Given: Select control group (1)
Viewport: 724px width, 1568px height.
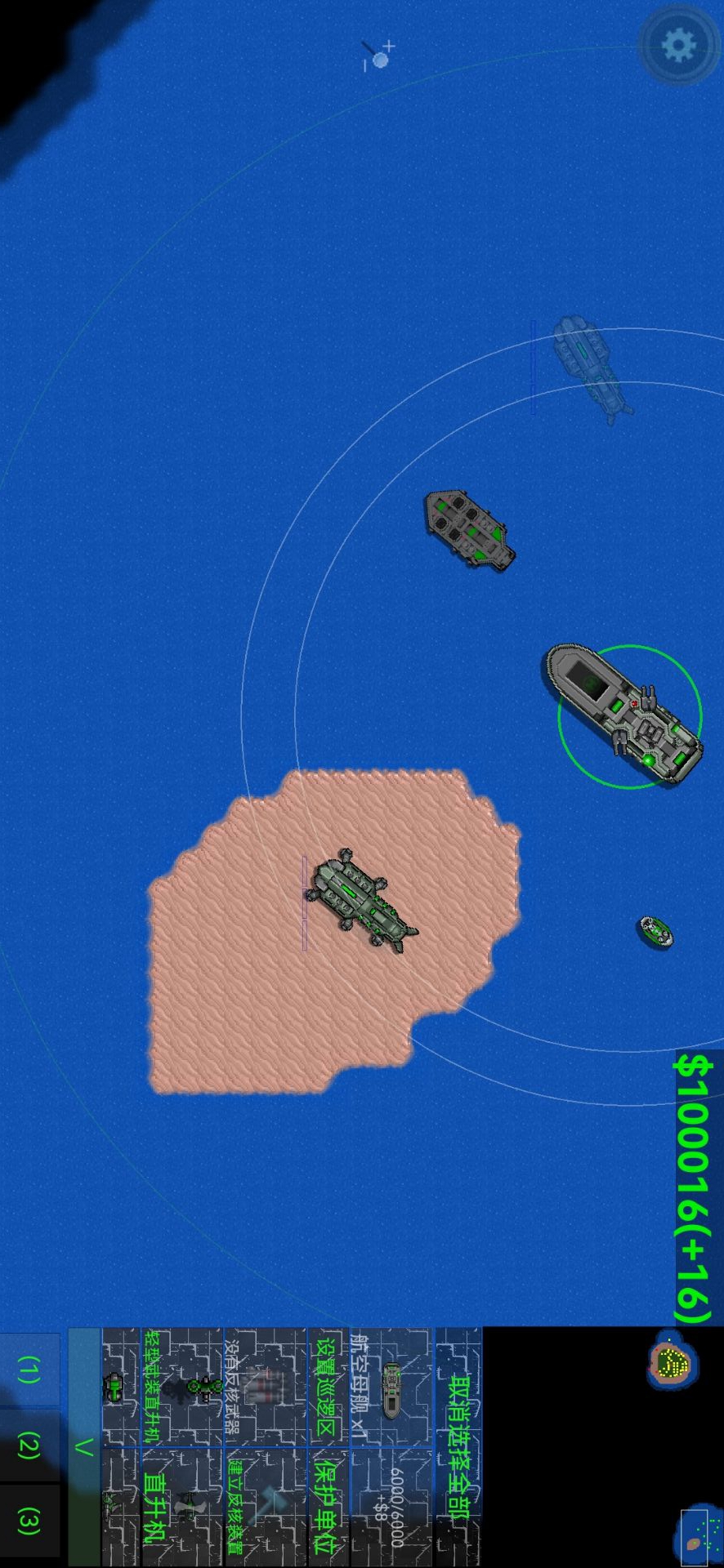Looking at the screenshot, I should point(29,1370).
